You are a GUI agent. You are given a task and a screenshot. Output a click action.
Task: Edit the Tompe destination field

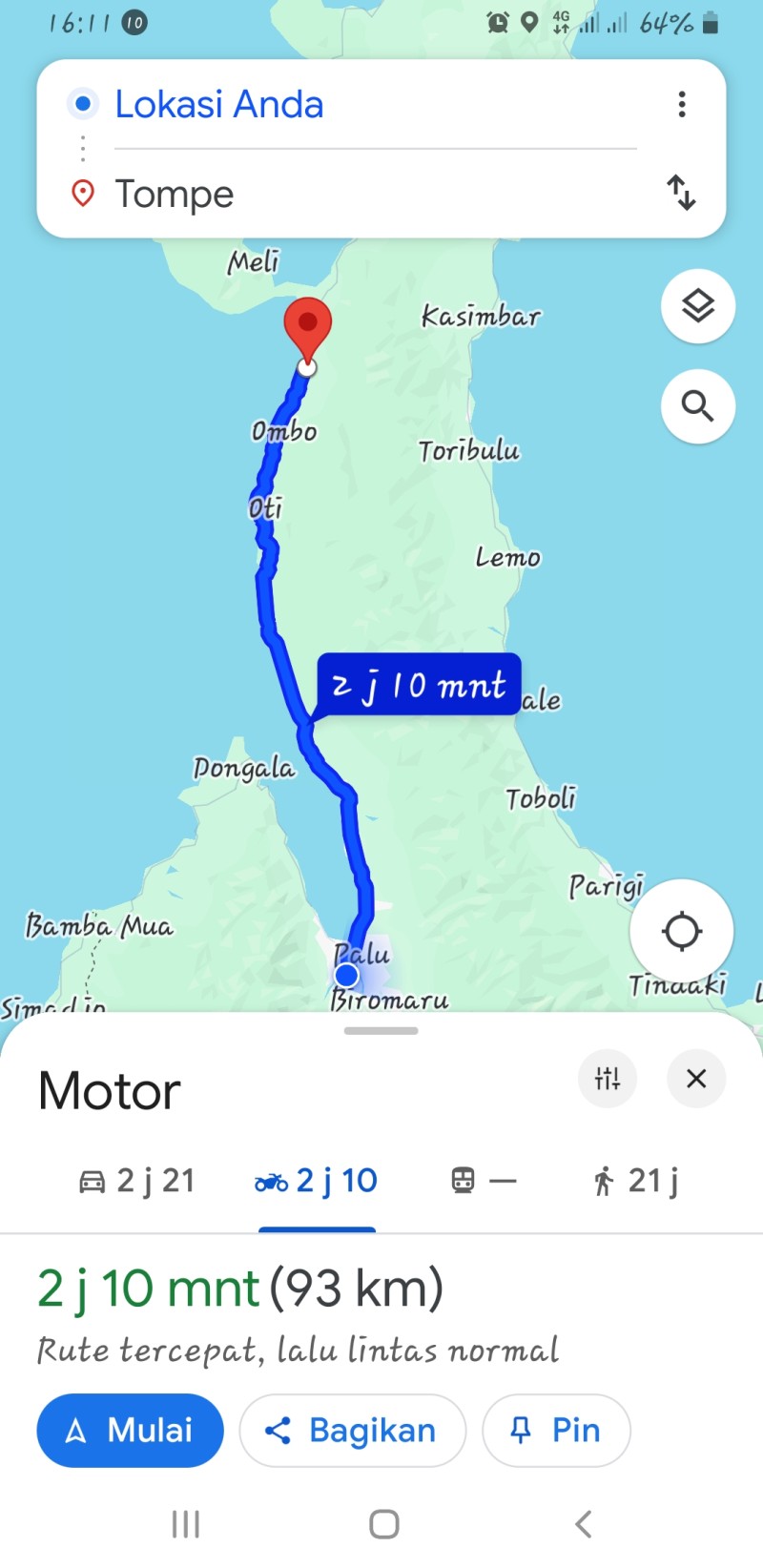tap(375, 194)
